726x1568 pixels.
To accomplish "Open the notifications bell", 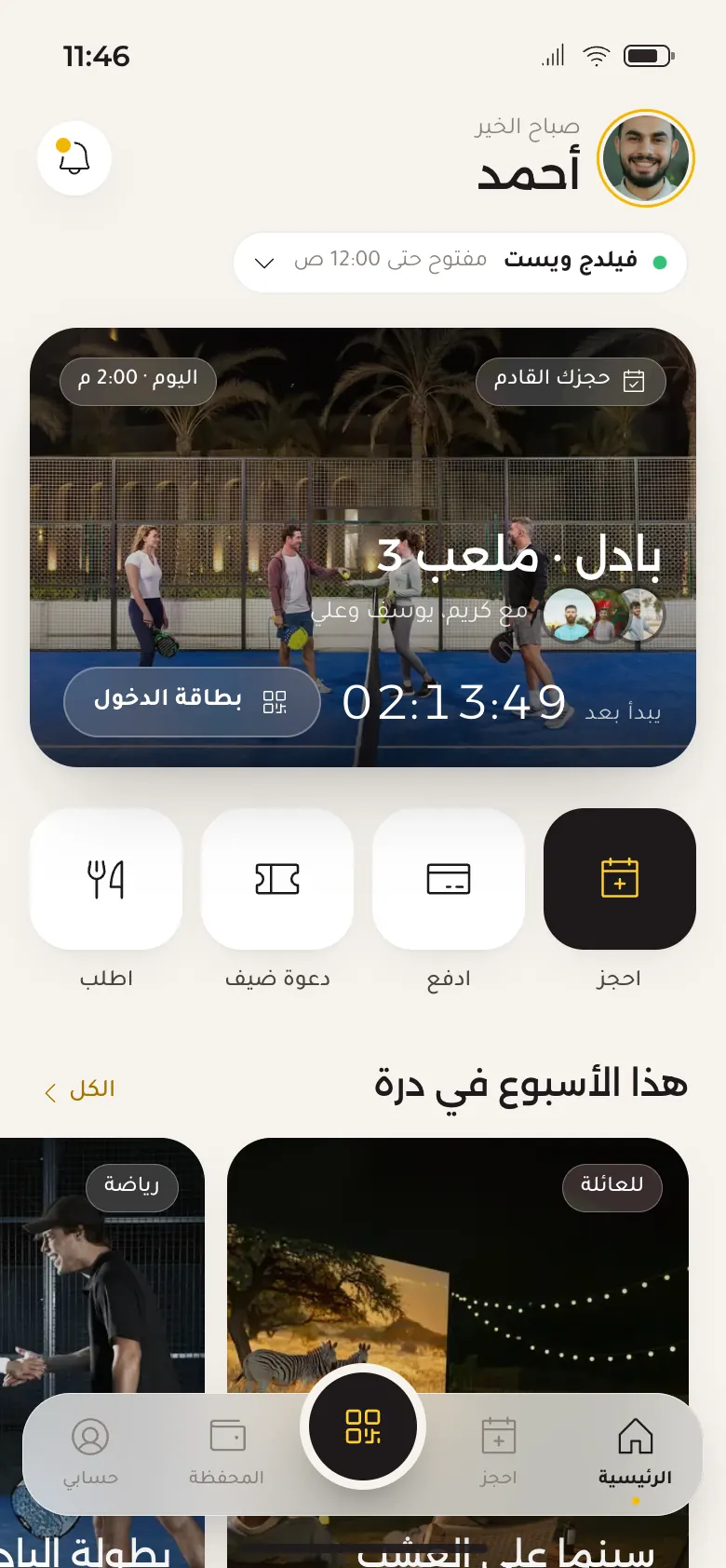I will tap(74, 158).
